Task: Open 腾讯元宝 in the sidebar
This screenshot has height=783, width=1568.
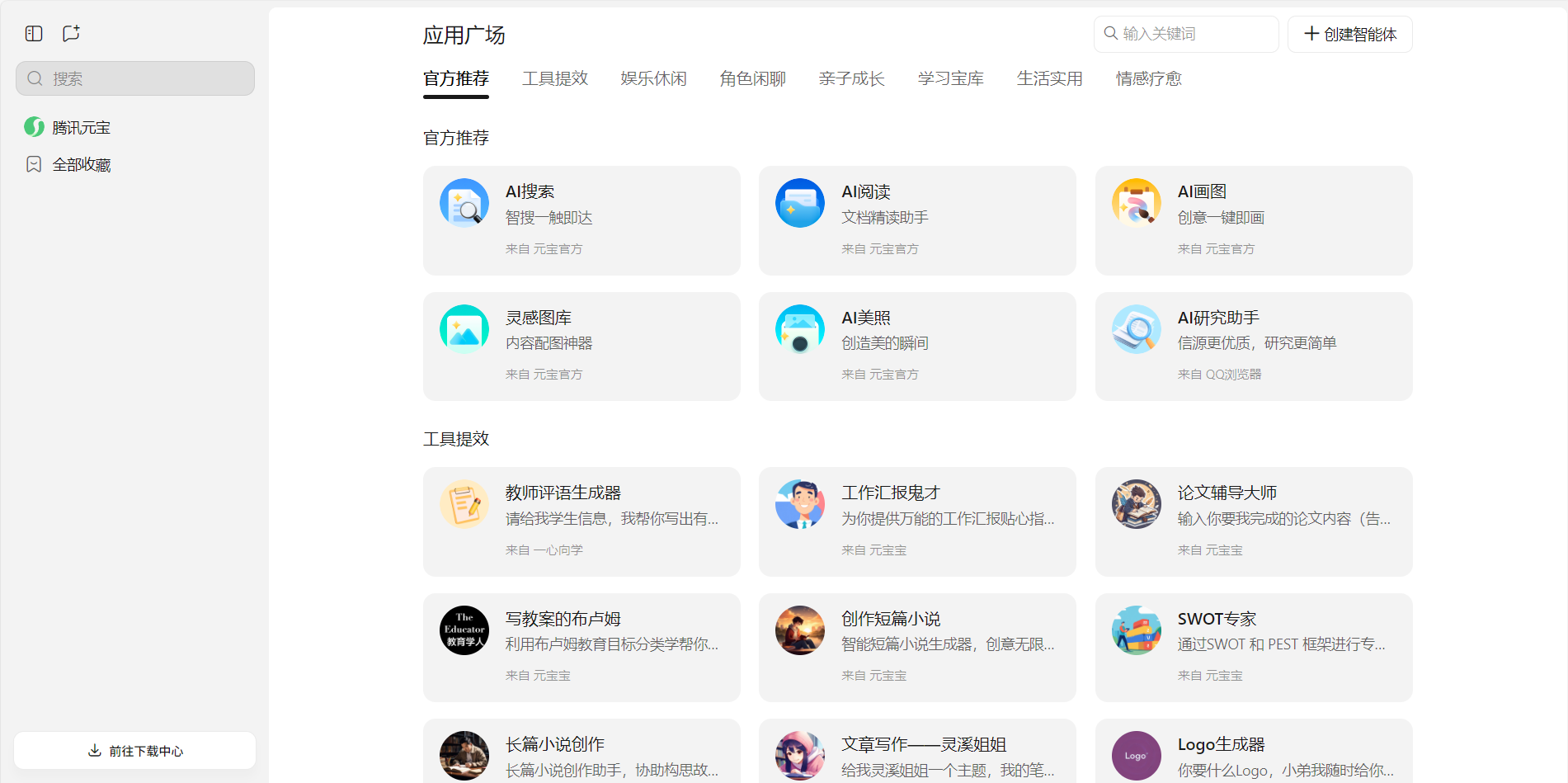Action: pos(81,128)
